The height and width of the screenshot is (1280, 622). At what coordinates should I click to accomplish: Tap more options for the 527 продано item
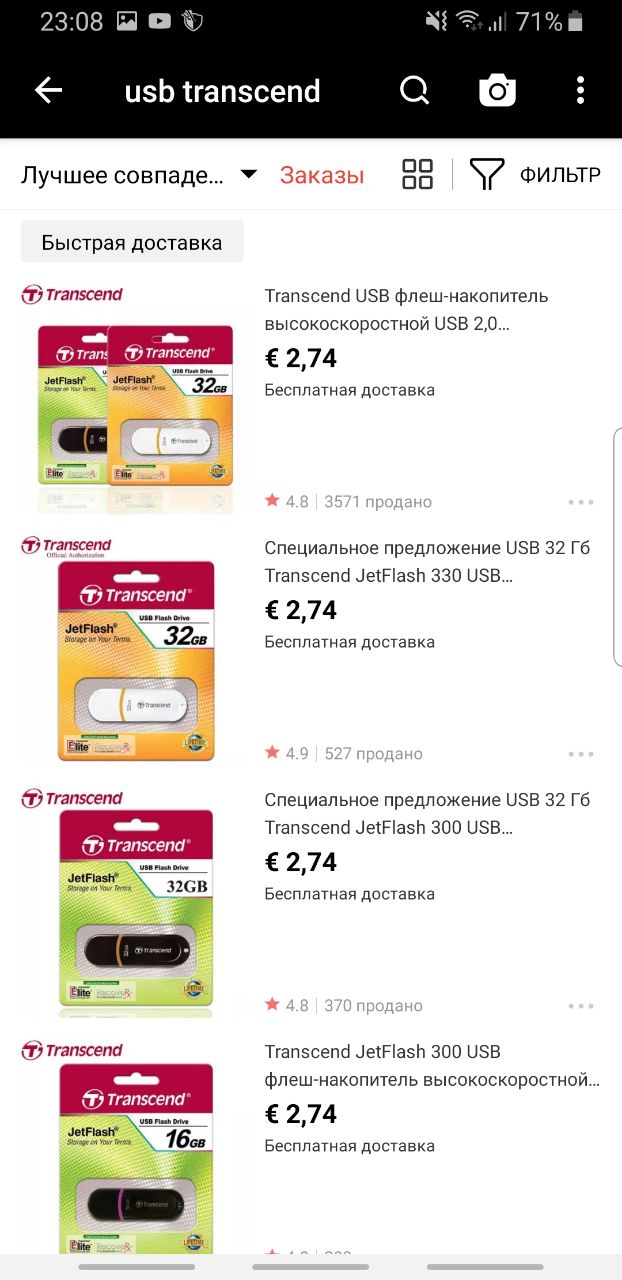(x=581, y=754)
